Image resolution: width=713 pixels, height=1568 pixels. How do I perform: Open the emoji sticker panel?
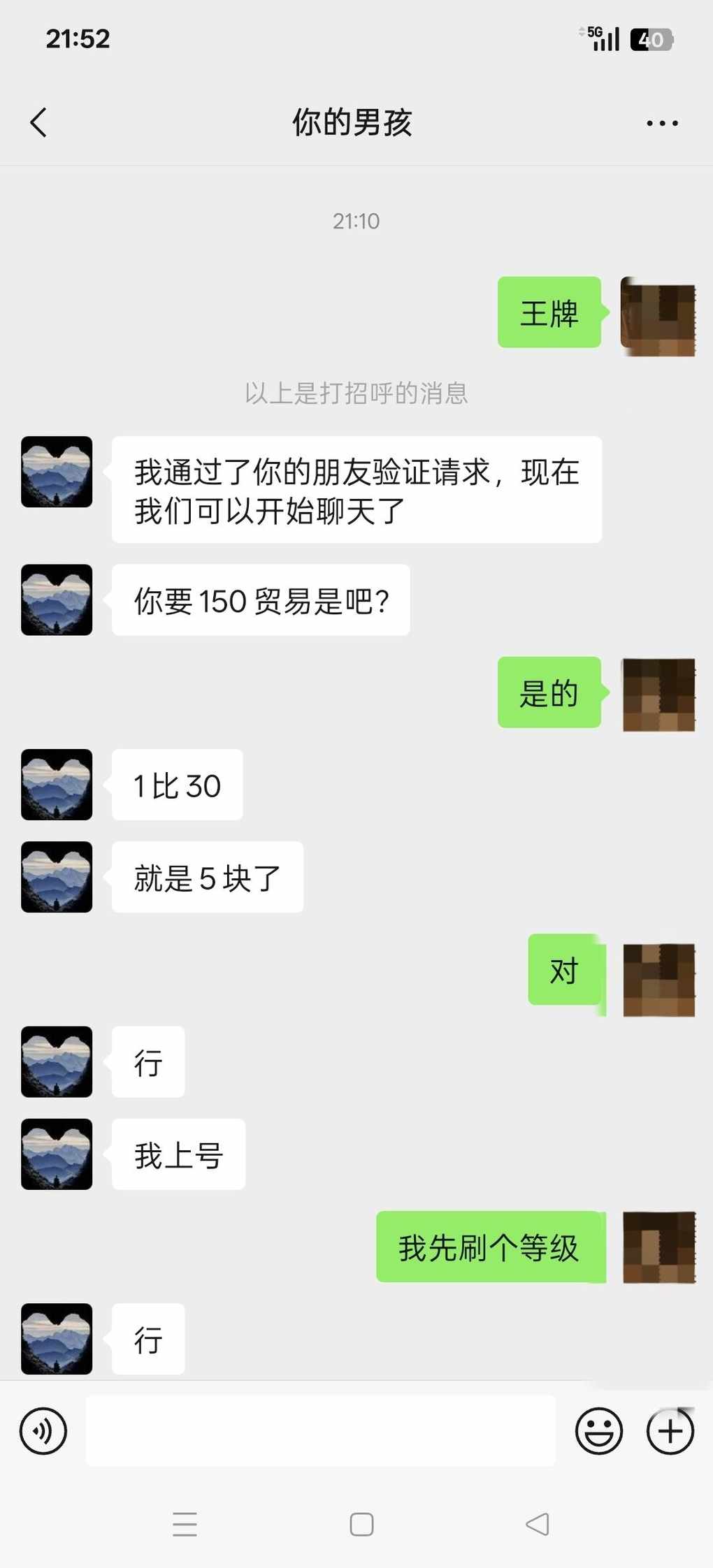click(598, 1430)
